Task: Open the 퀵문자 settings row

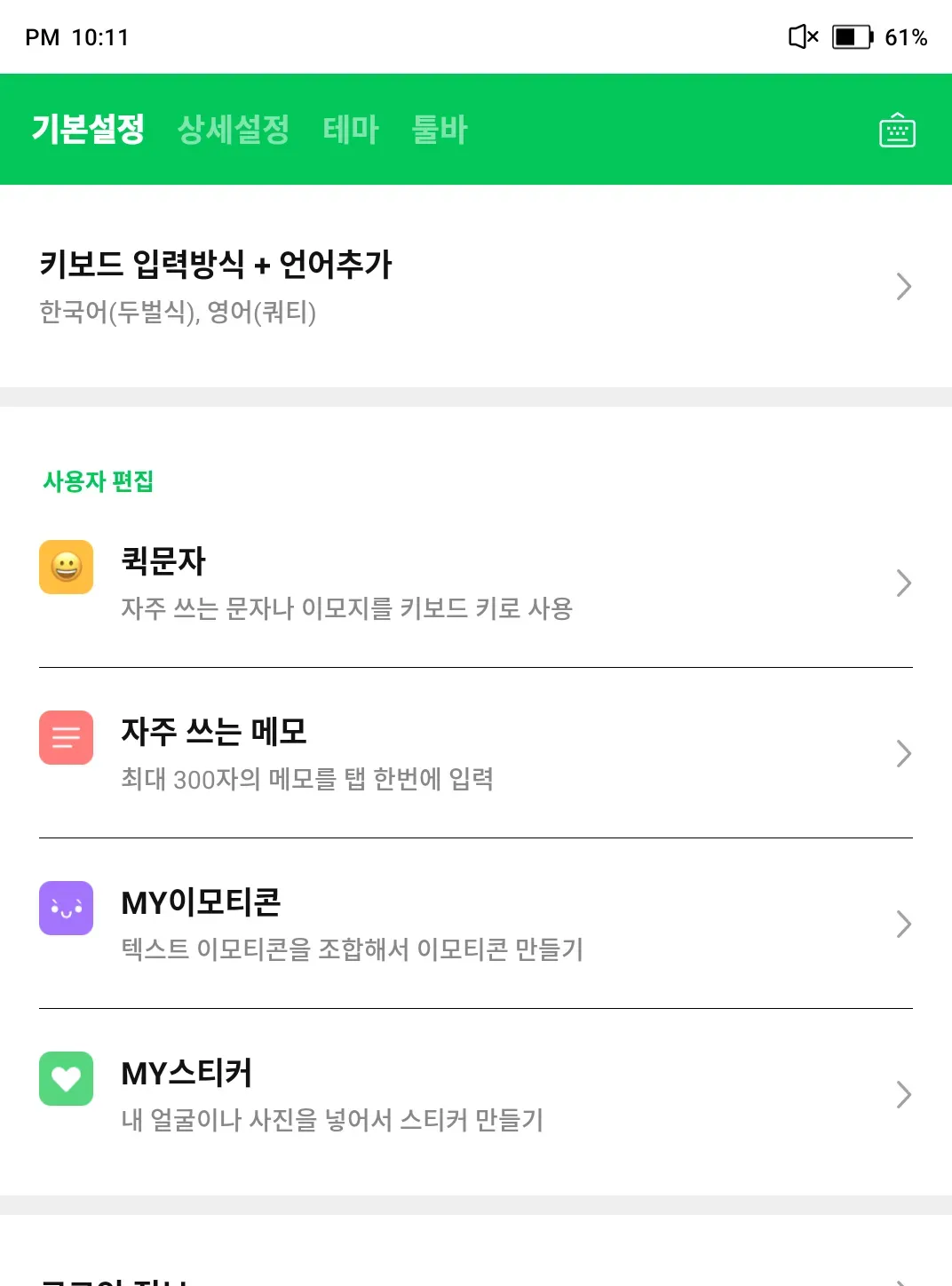Action: coord(475,583)
